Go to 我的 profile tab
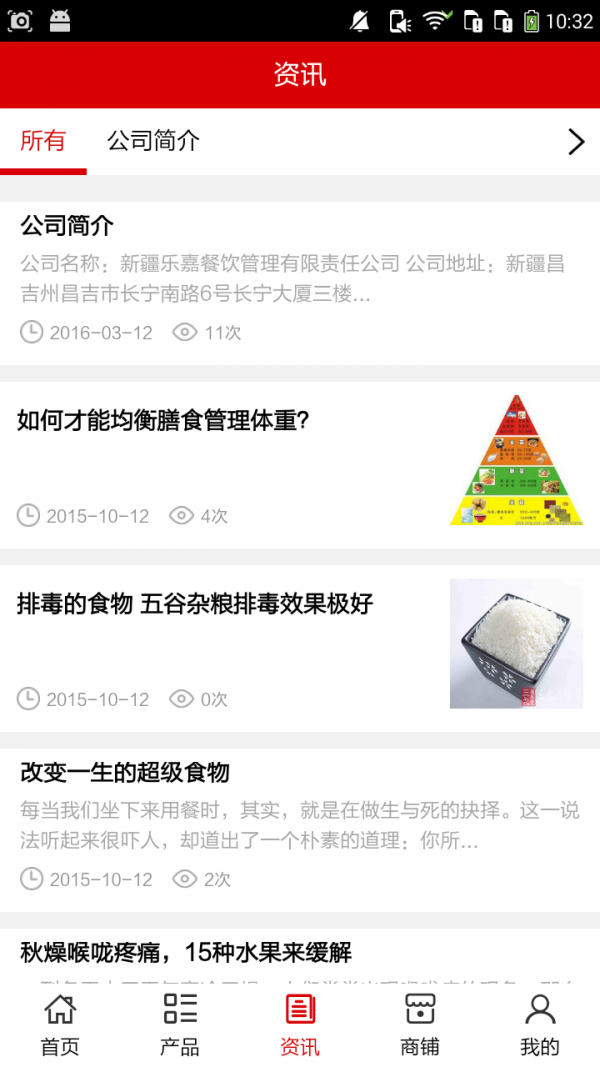This screenshot has height=1067, width=600. [x=540, y=1025]
